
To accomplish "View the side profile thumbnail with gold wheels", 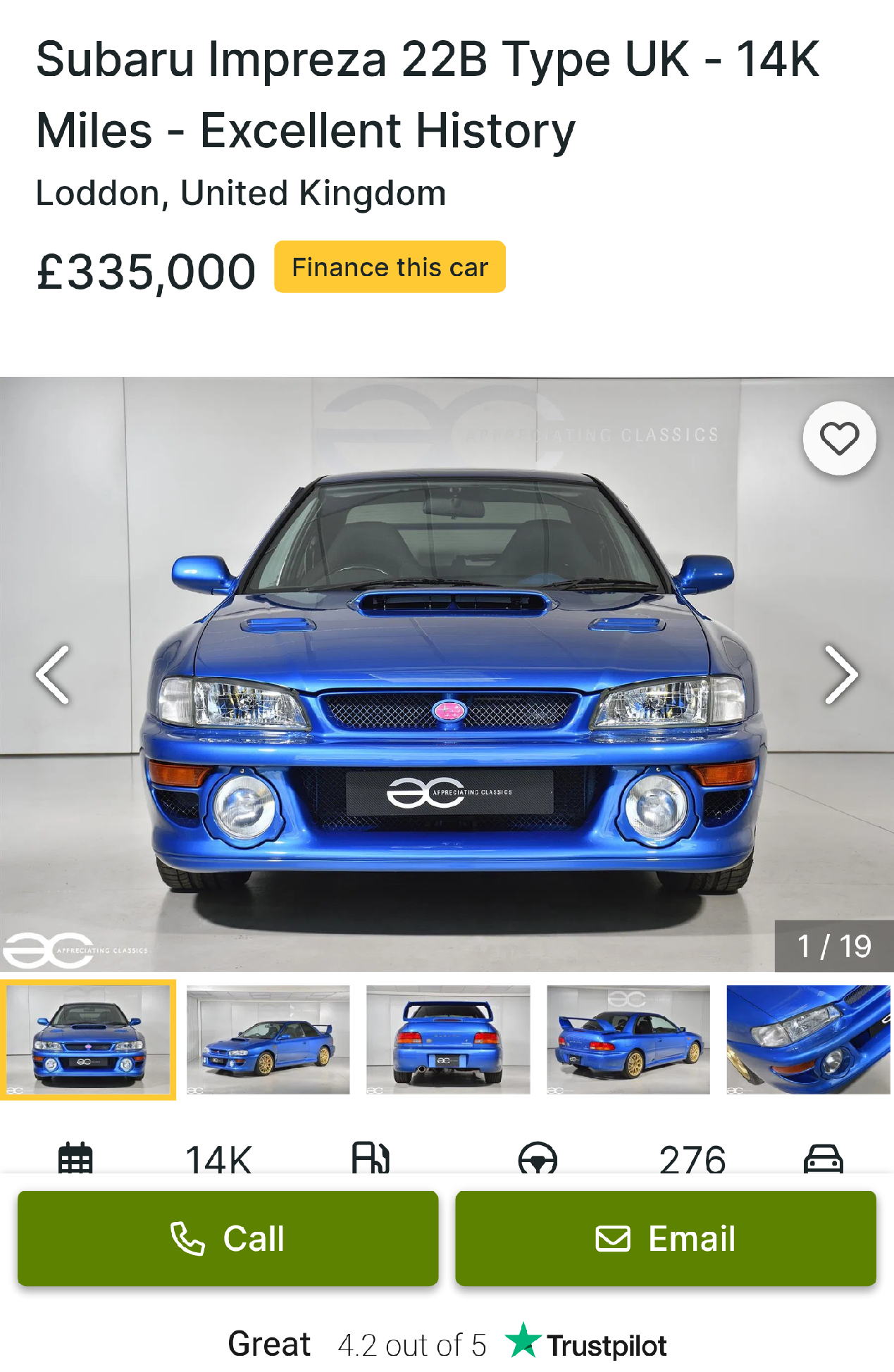I will click(268, 1040).
